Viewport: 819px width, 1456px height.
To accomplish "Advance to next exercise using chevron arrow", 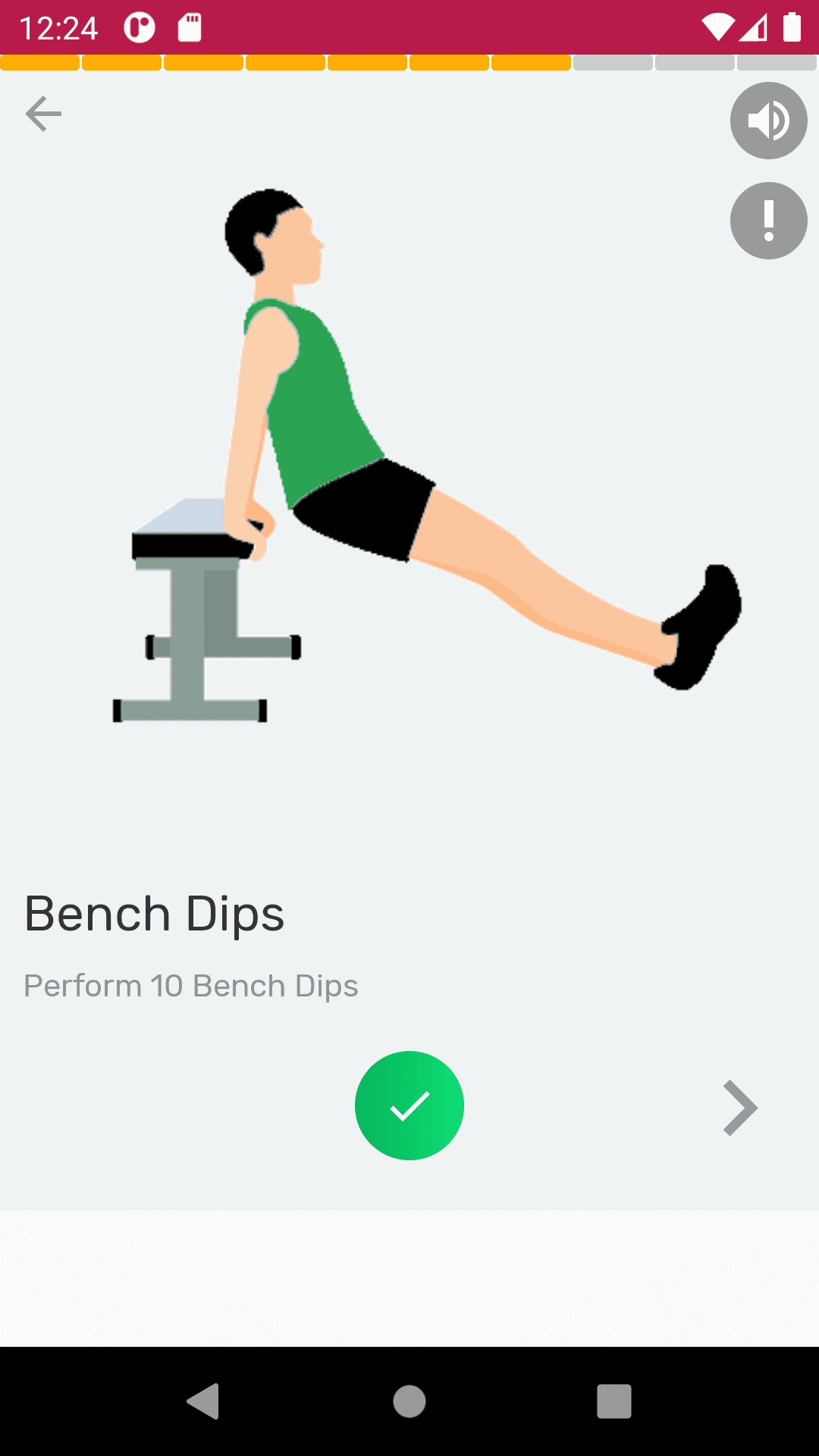I will pyautogui.click(x=739, y=1108).
